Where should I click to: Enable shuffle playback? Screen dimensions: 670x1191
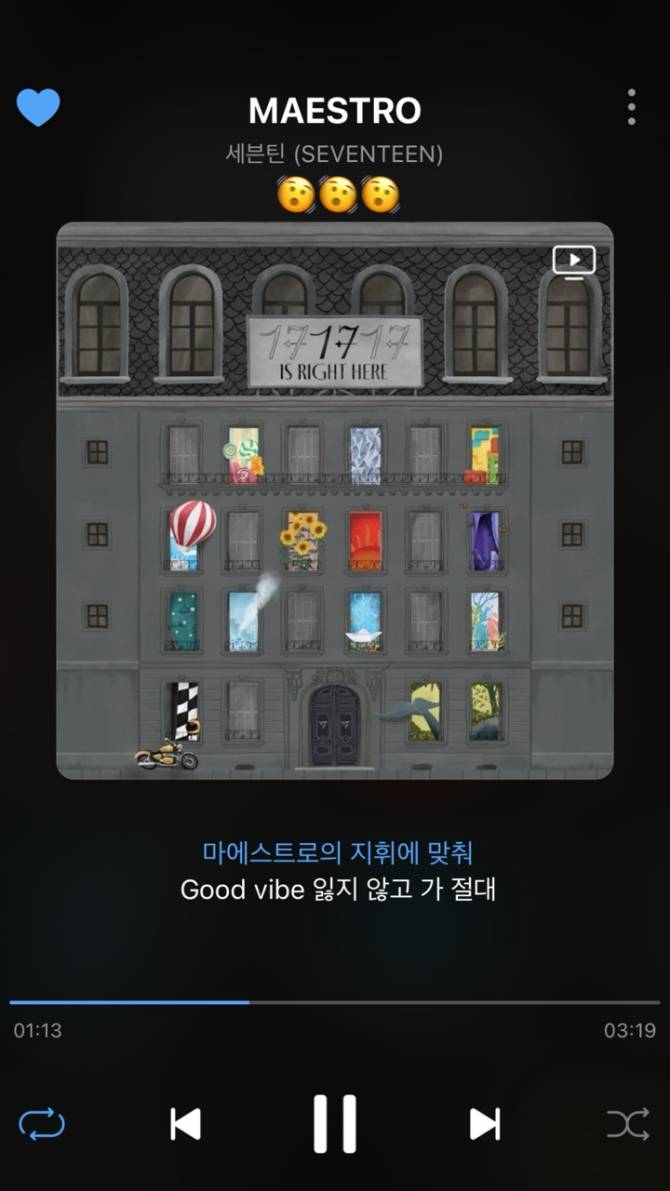click(628, 1124)
